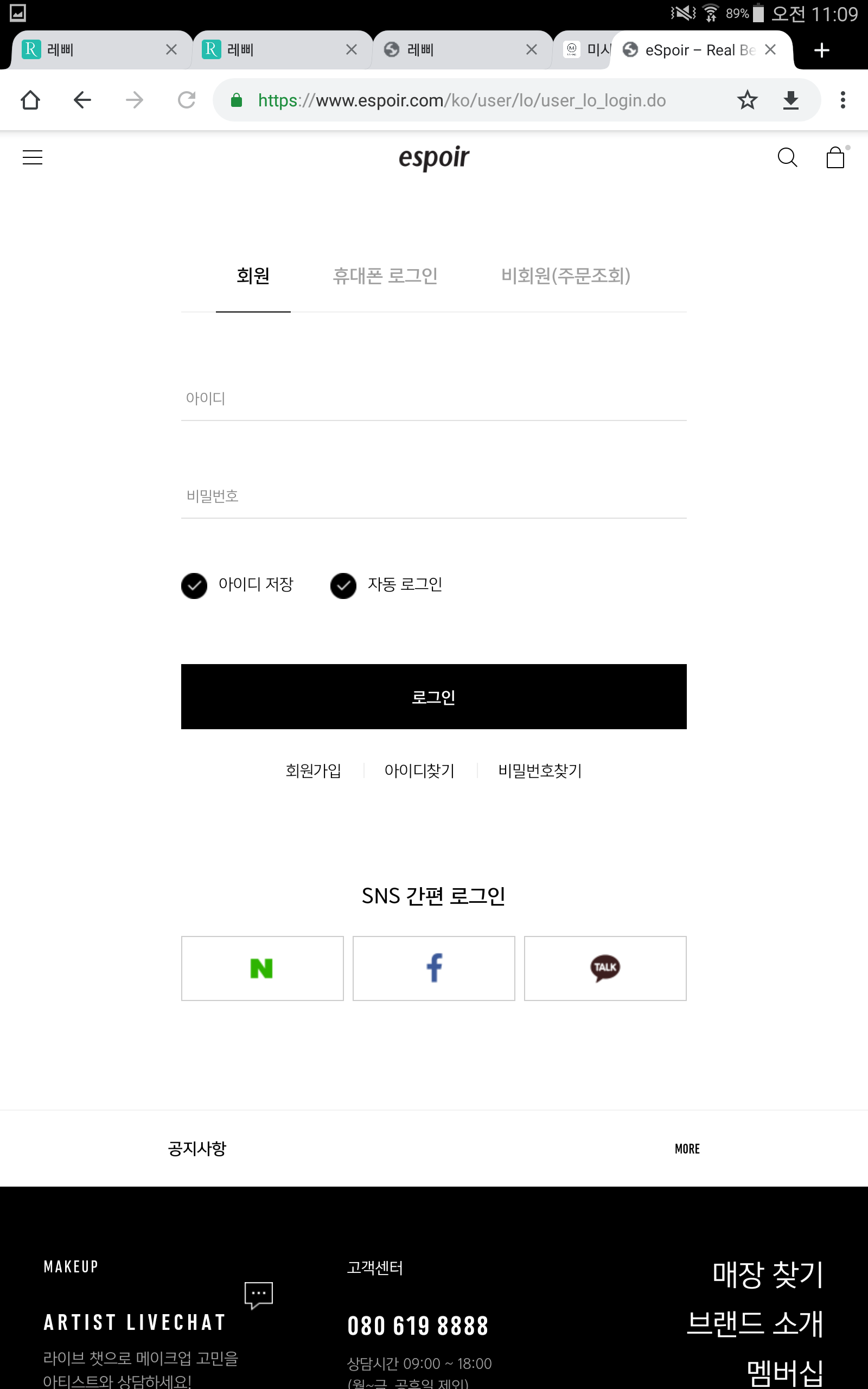Screen dimensions: 868x1389
Task: Log in with Naver
Action: click(x=263, y=969)
